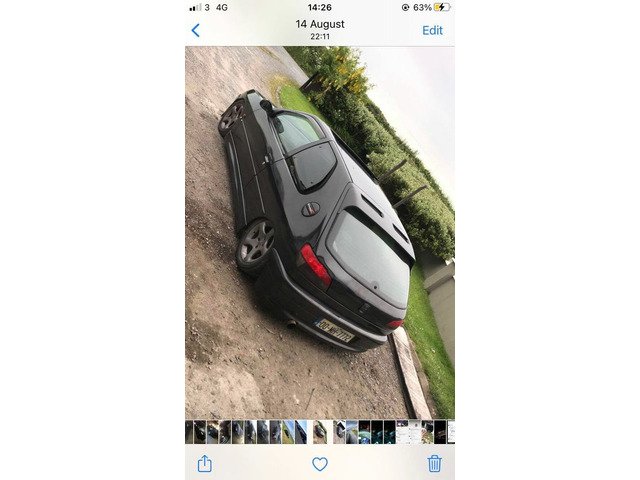The height and width of the screenshot is (480, 640).
Task: Select the leftmost thumbnail in the photo strip
Action: pos(189,431)
